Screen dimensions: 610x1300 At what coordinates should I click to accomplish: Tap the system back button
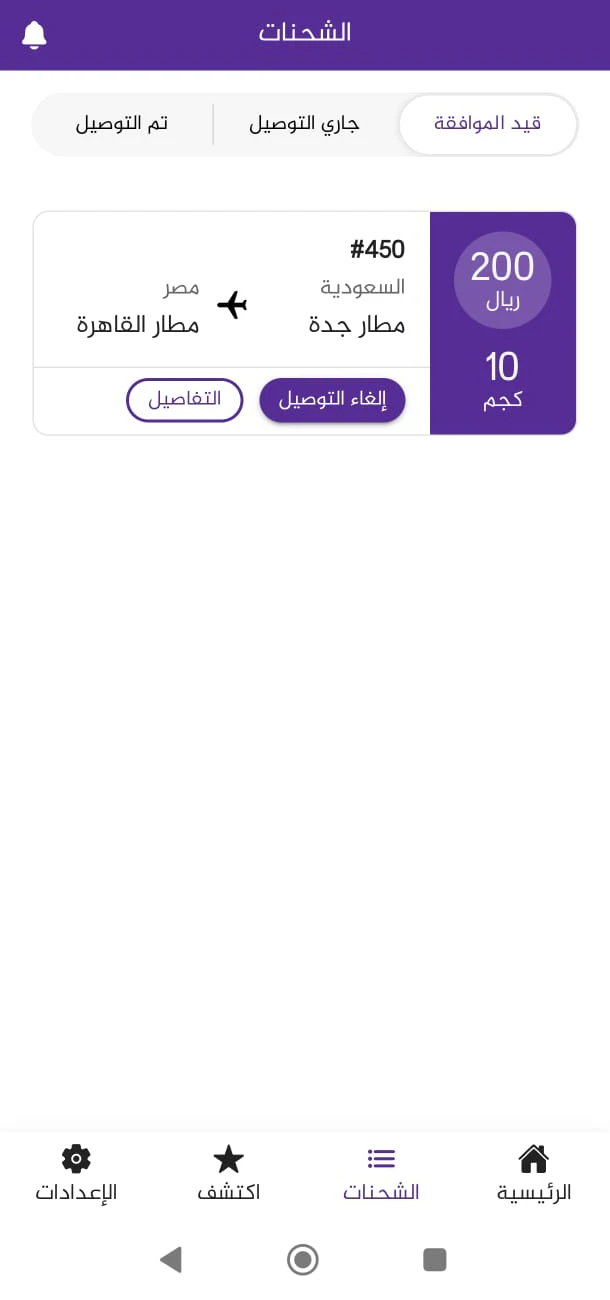171,1259
